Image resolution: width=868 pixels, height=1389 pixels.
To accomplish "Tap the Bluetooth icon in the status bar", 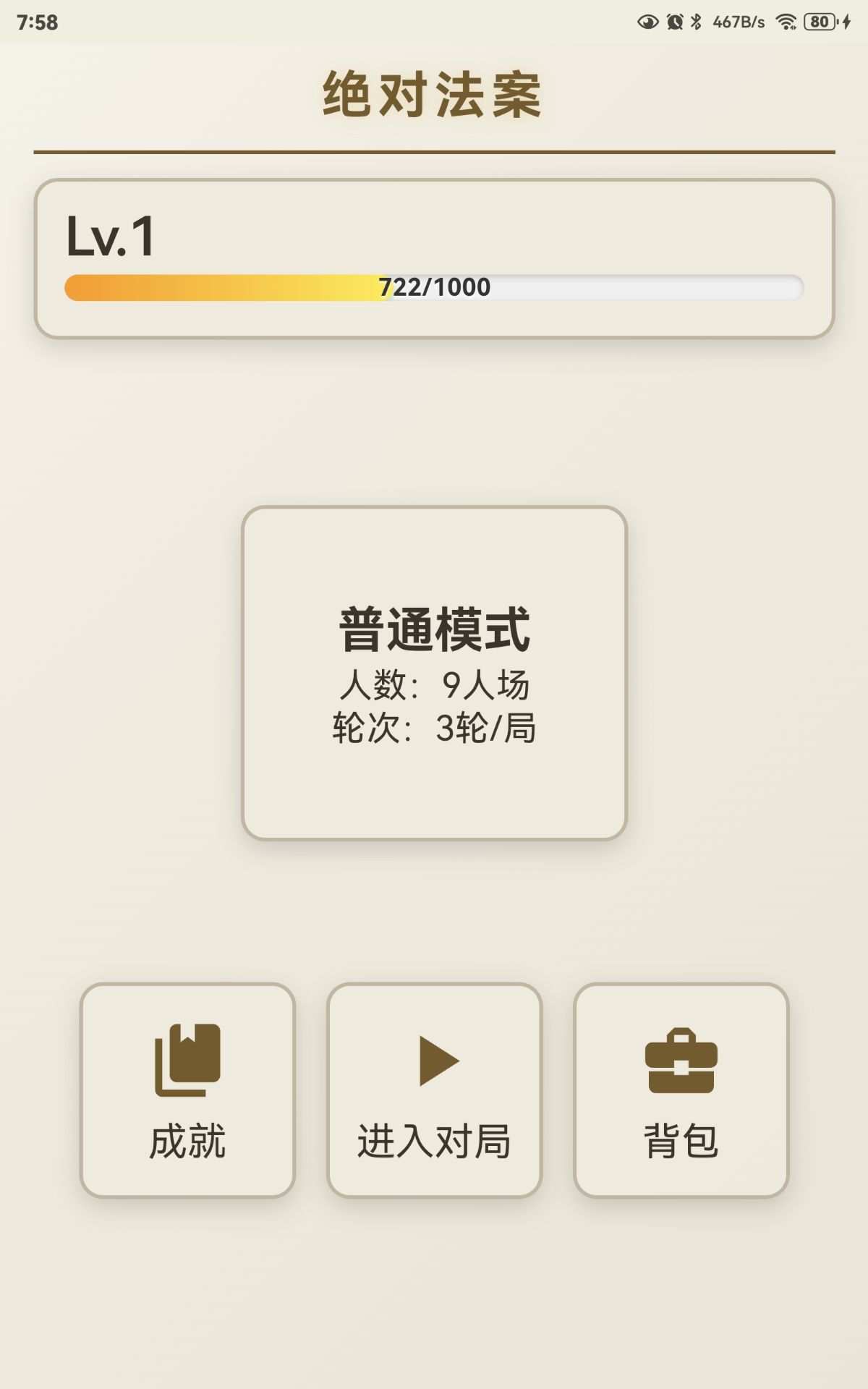I will [x=697, y=20].
